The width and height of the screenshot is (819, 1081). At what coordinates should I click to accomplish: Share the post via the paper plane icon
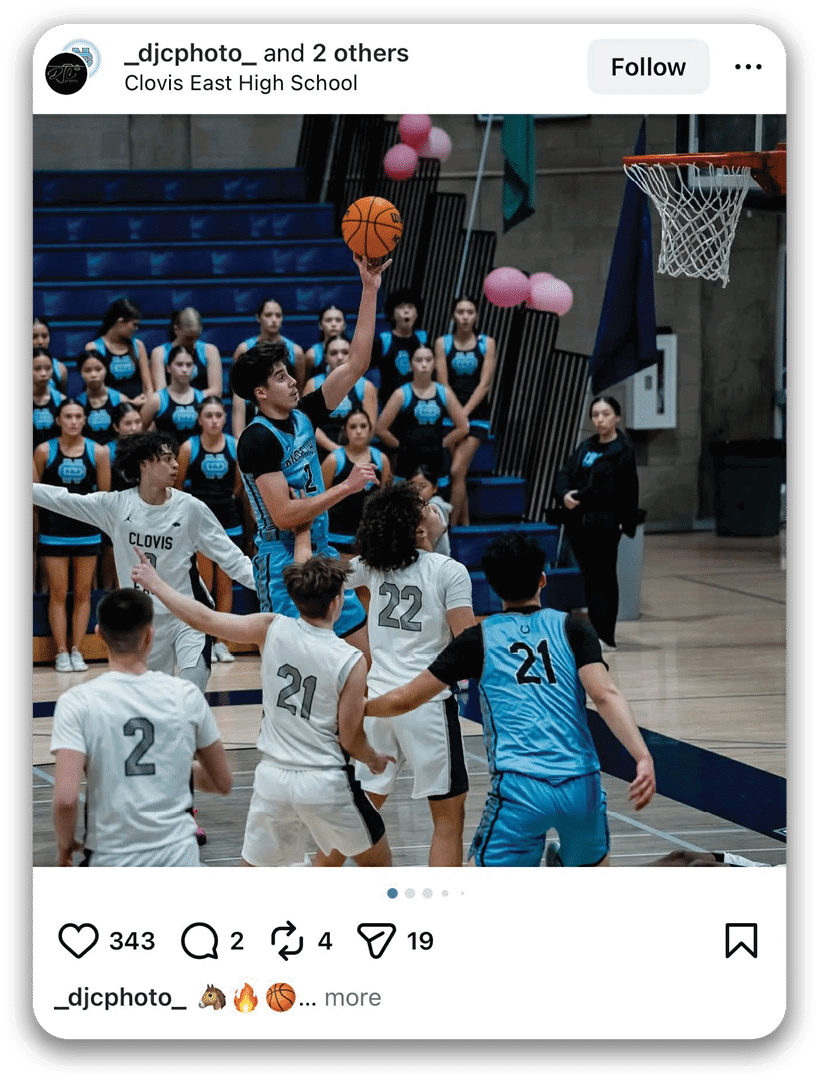(377, 941)
